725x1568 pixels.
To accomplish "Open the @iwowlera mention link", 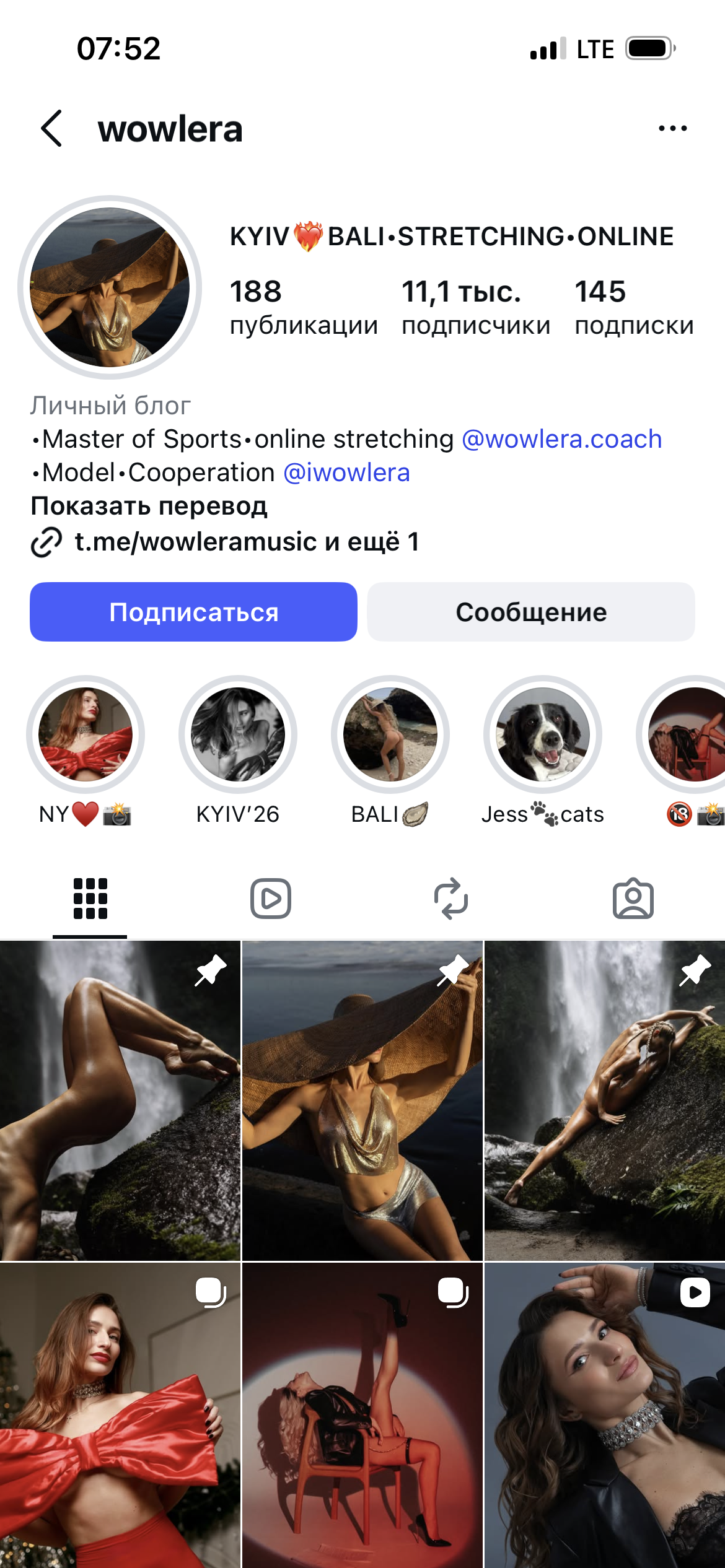I will (346, 473).
